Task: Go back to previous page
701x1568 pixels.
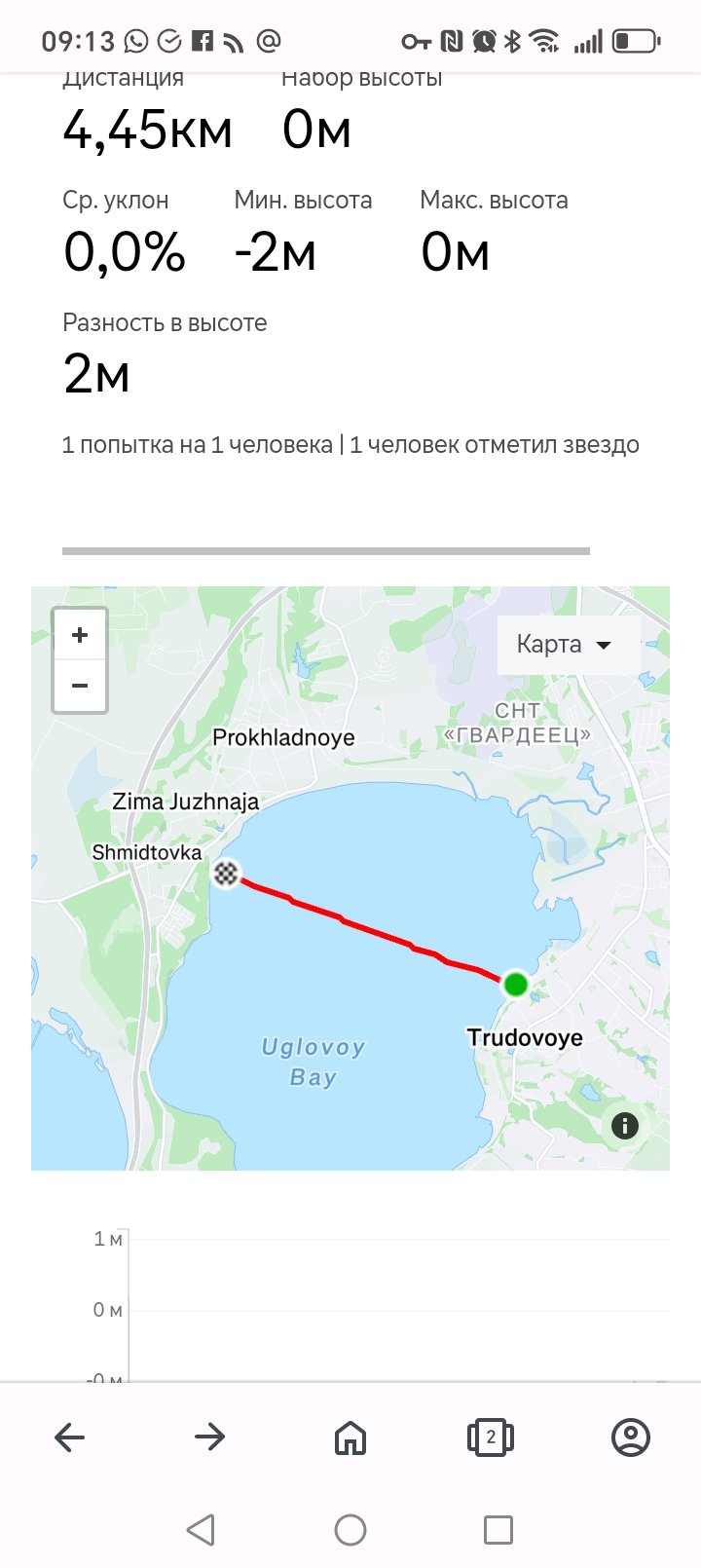Action: (x=70, y=1437)
